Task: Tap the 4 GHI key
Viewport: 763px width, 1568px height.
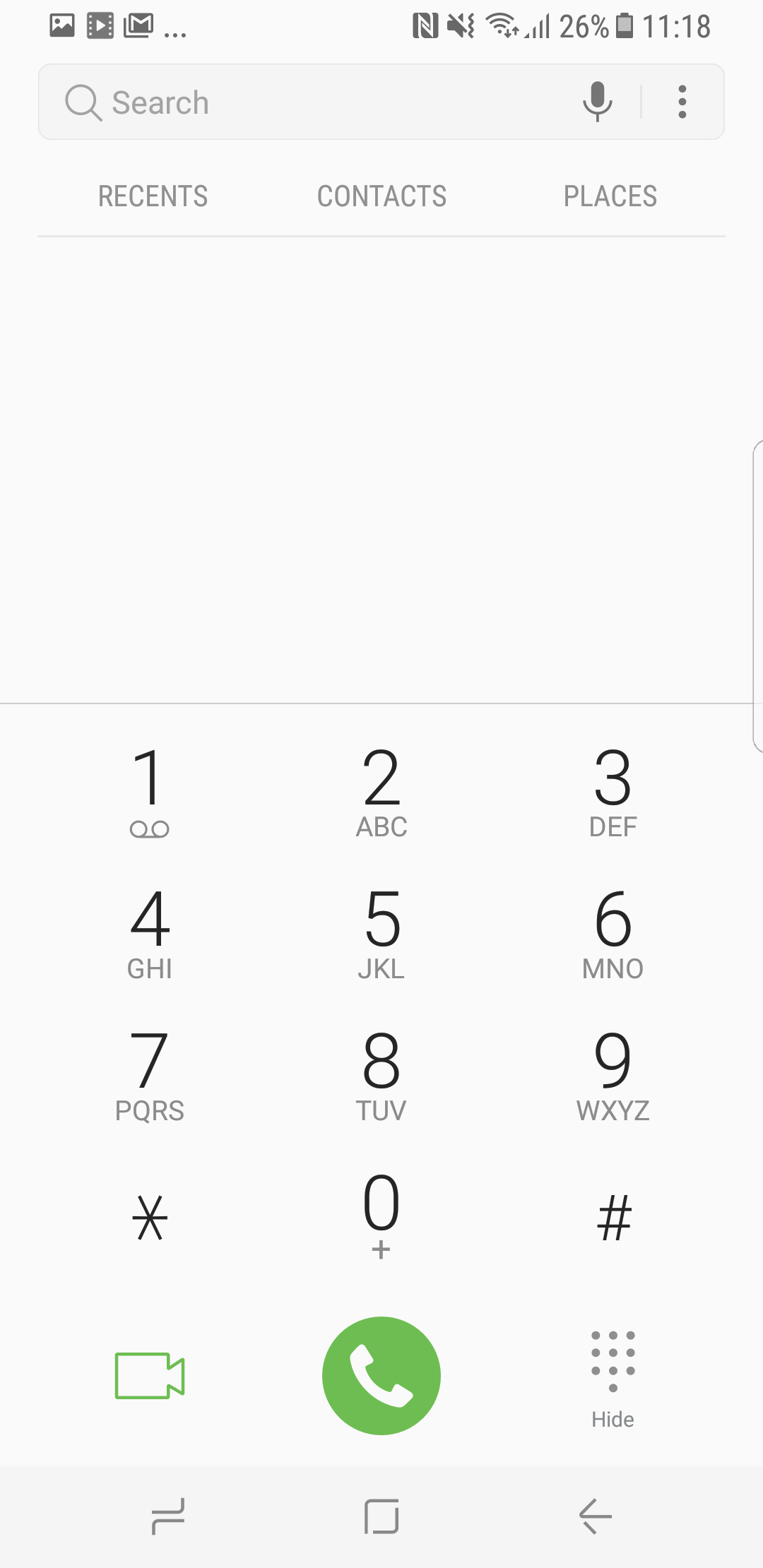Action: pos(150,934)
